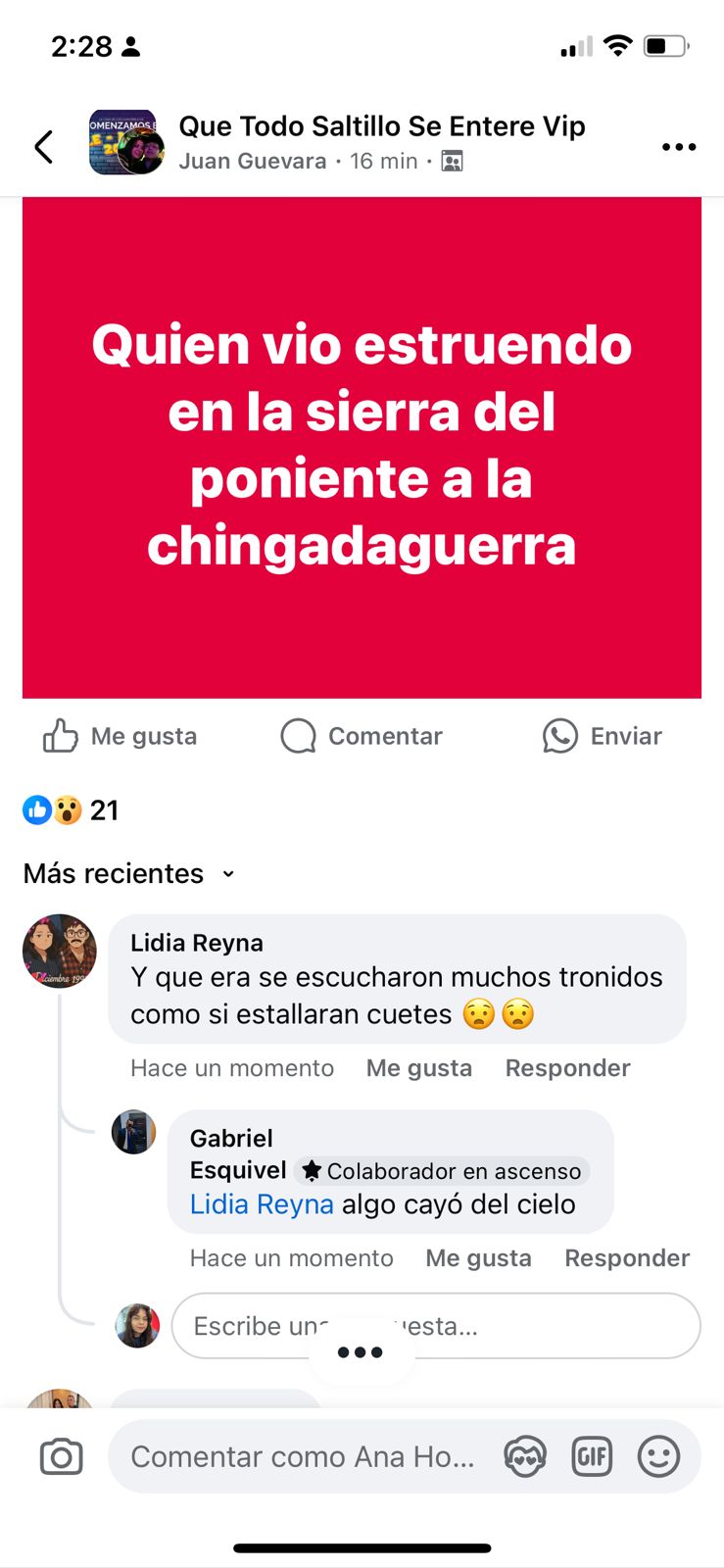
Task: Open the mentioned Lidia Reyna profile link
Action: point(262,1204)
